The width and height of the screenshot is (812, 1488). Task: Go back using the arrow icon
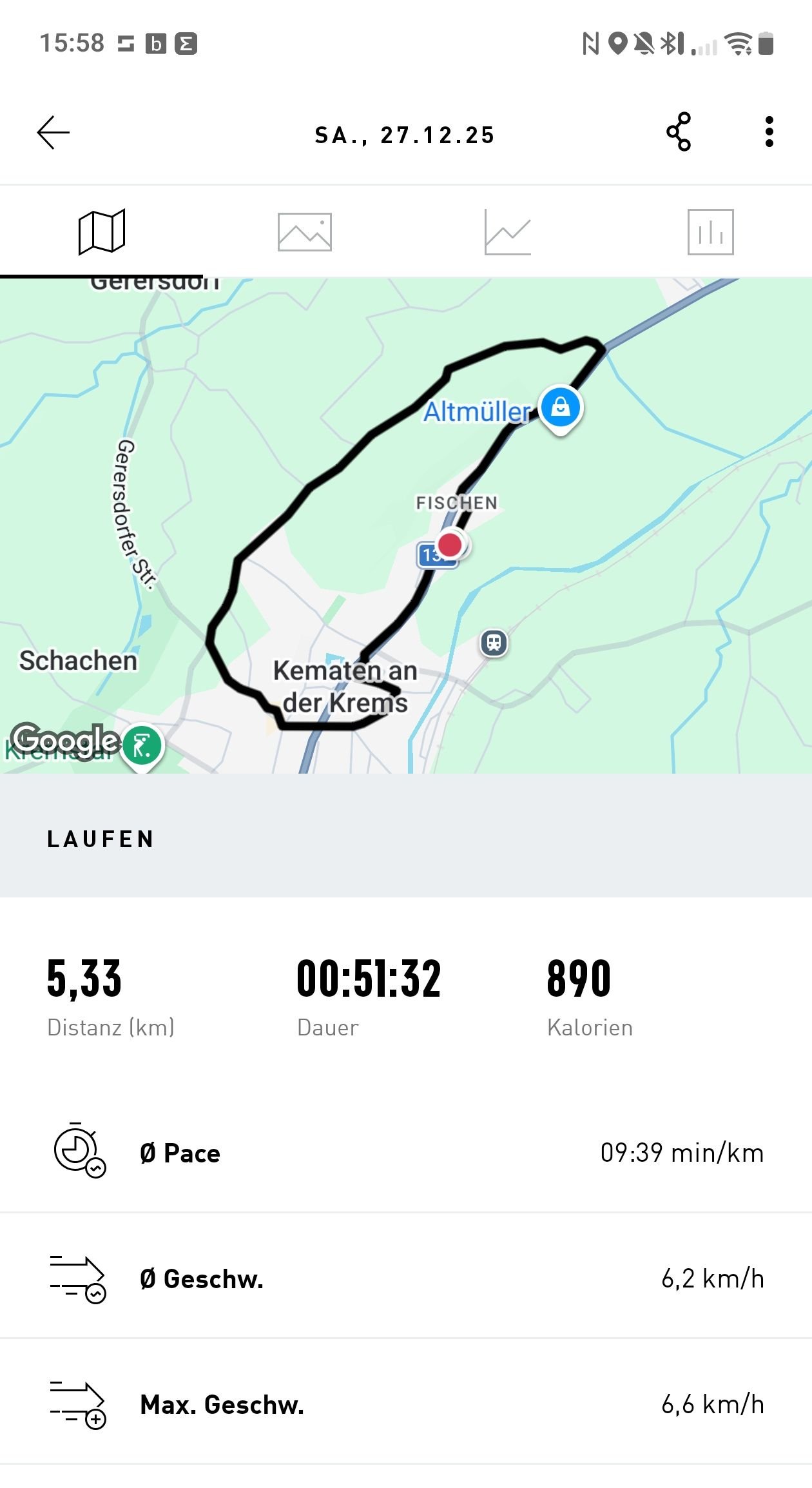(x=53, y=133)
